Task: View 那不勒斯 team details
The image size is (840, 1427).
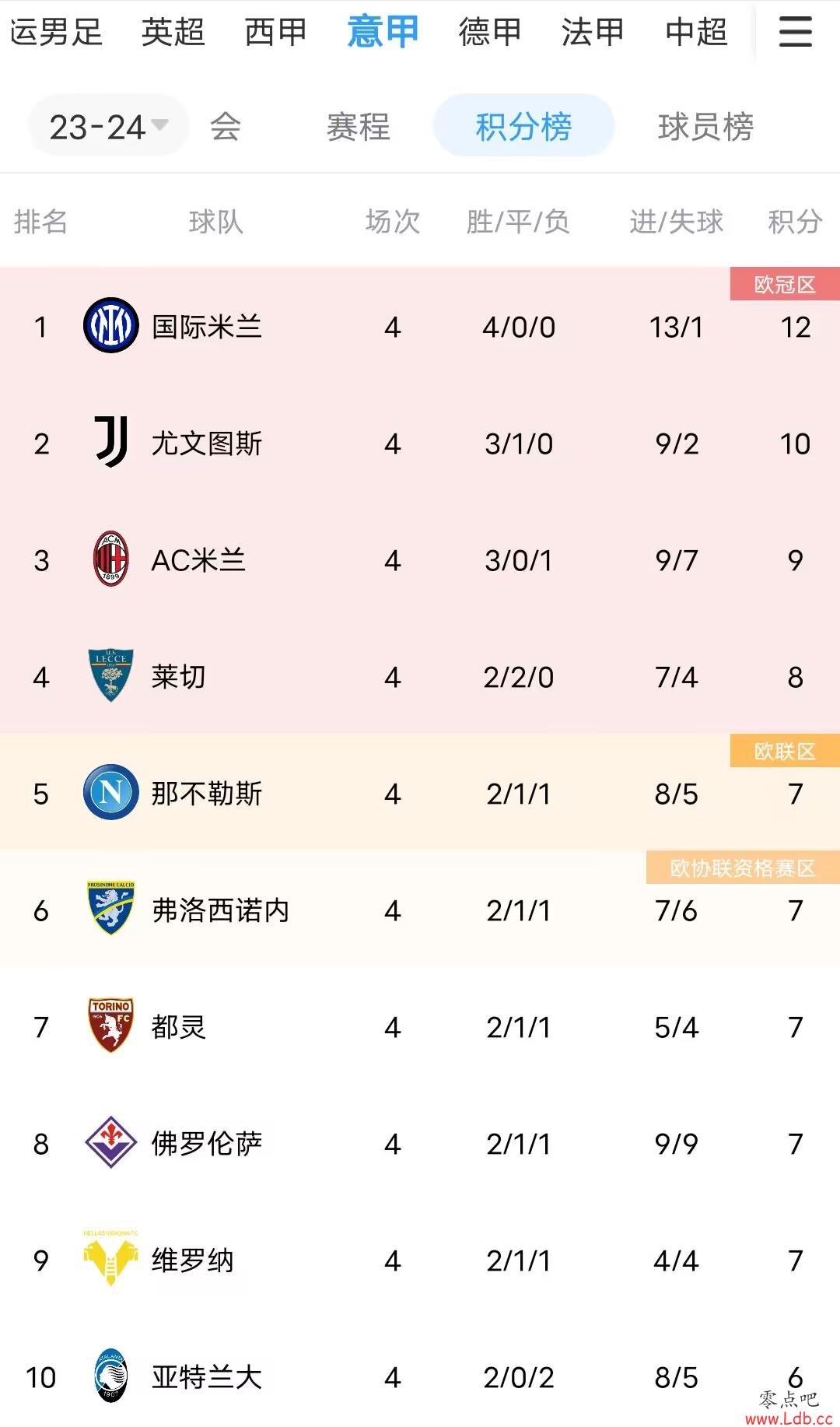Action: tap(420, 793)
